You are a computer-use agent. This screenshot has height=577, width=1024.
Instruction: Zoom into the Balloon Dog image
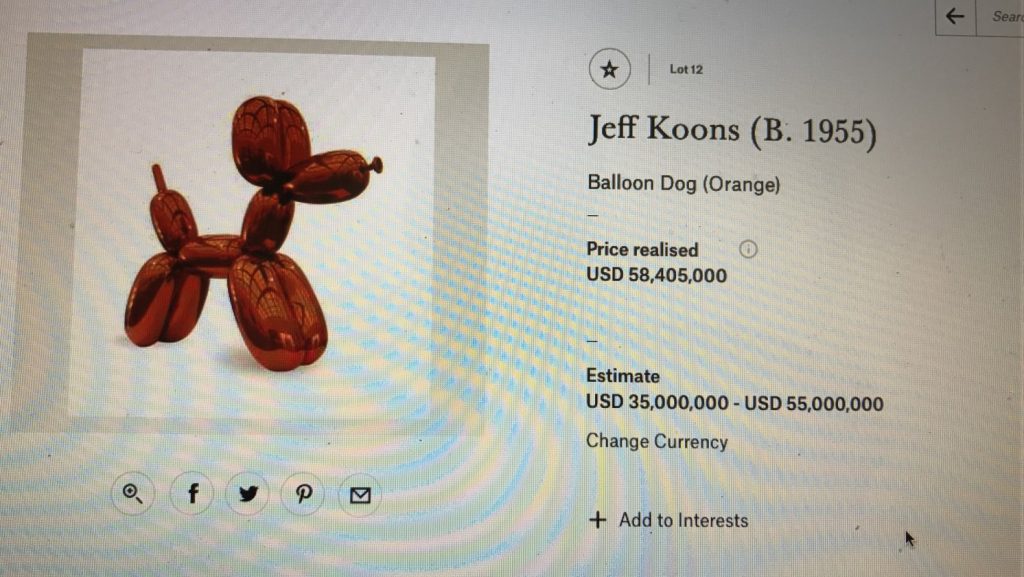[x=133, y=493]
